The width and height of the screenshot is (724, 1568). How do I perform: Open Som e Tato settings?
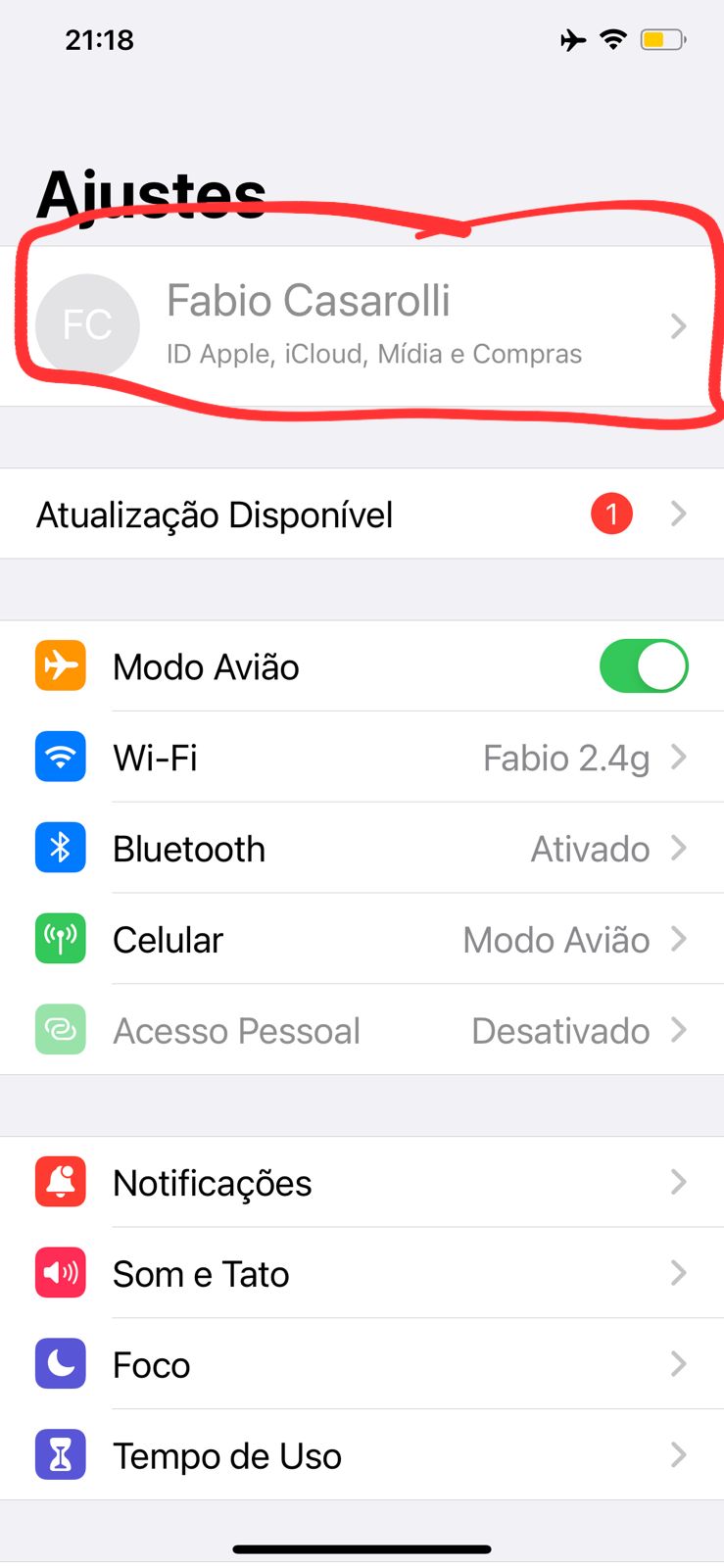(x=361, y=1274)
